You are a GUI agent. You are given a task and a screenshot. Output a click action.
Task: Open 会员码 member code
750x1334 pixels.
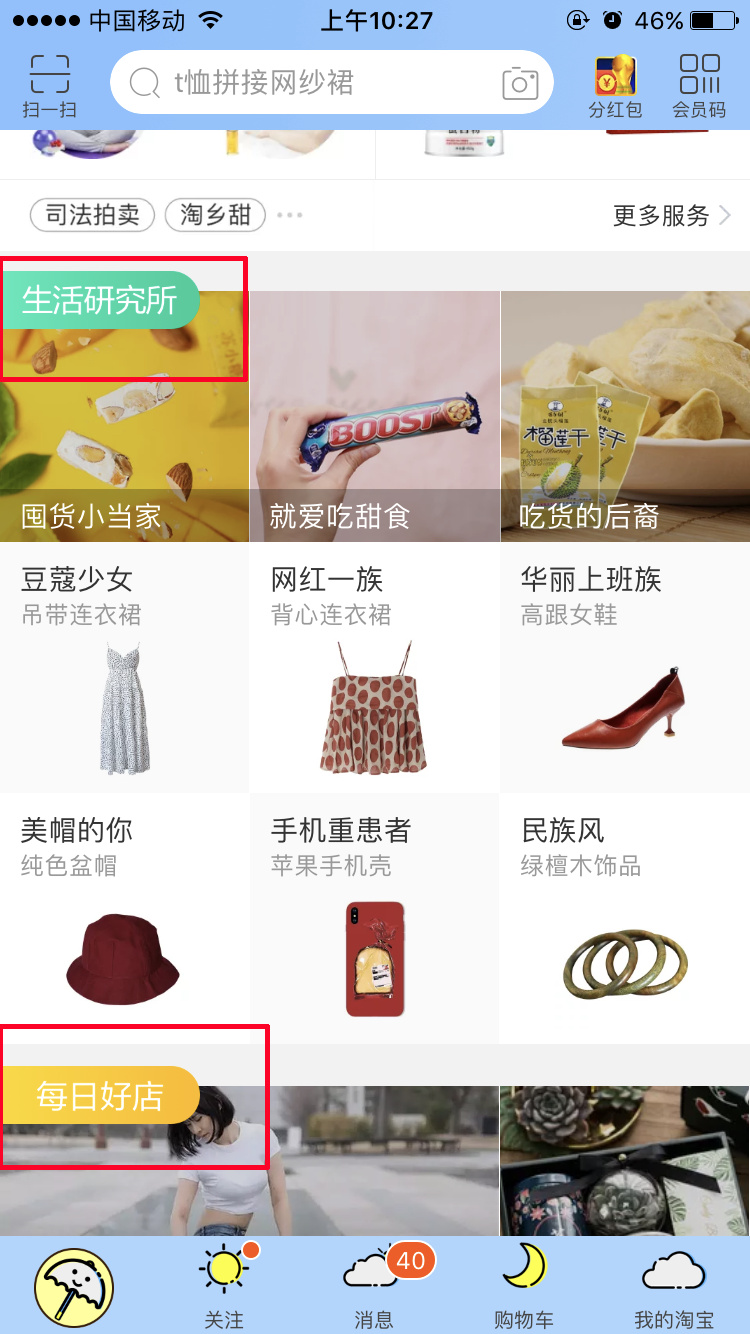(x=699, y=86)
